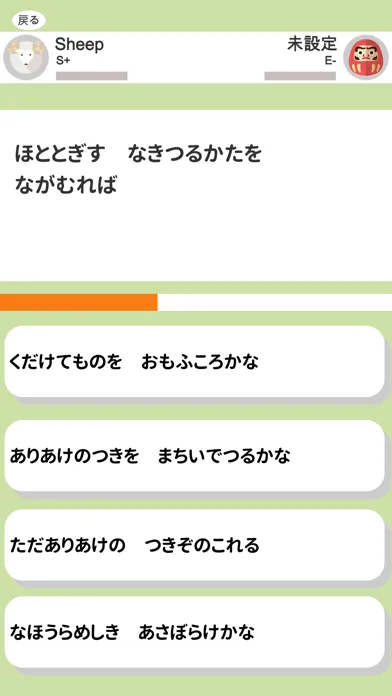Select answer くだけてものを おもふころかな
The image size is (392, 696).
(194, 362)
